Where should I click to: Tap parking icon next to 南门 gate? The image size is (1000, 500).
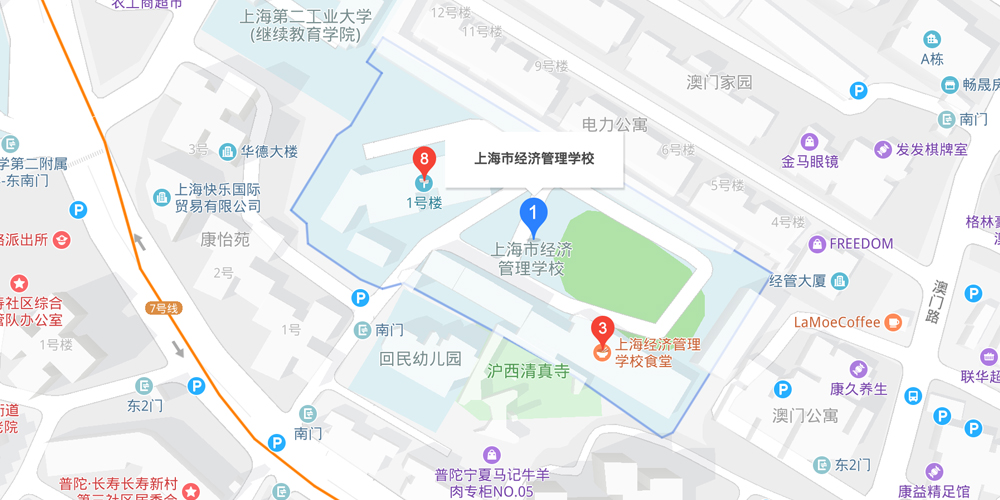click(360, 298)
